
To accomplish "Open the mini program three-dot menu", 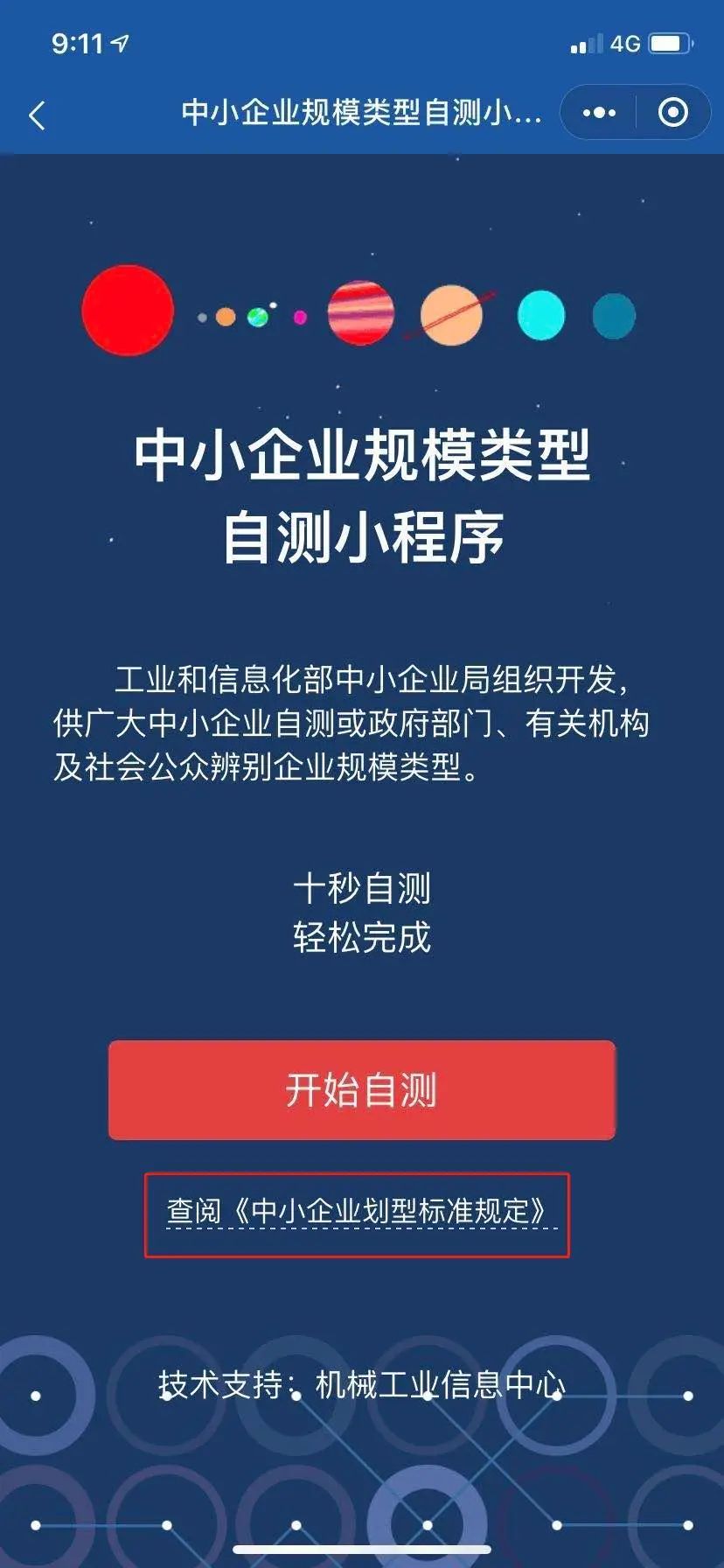I will [599, 113].
